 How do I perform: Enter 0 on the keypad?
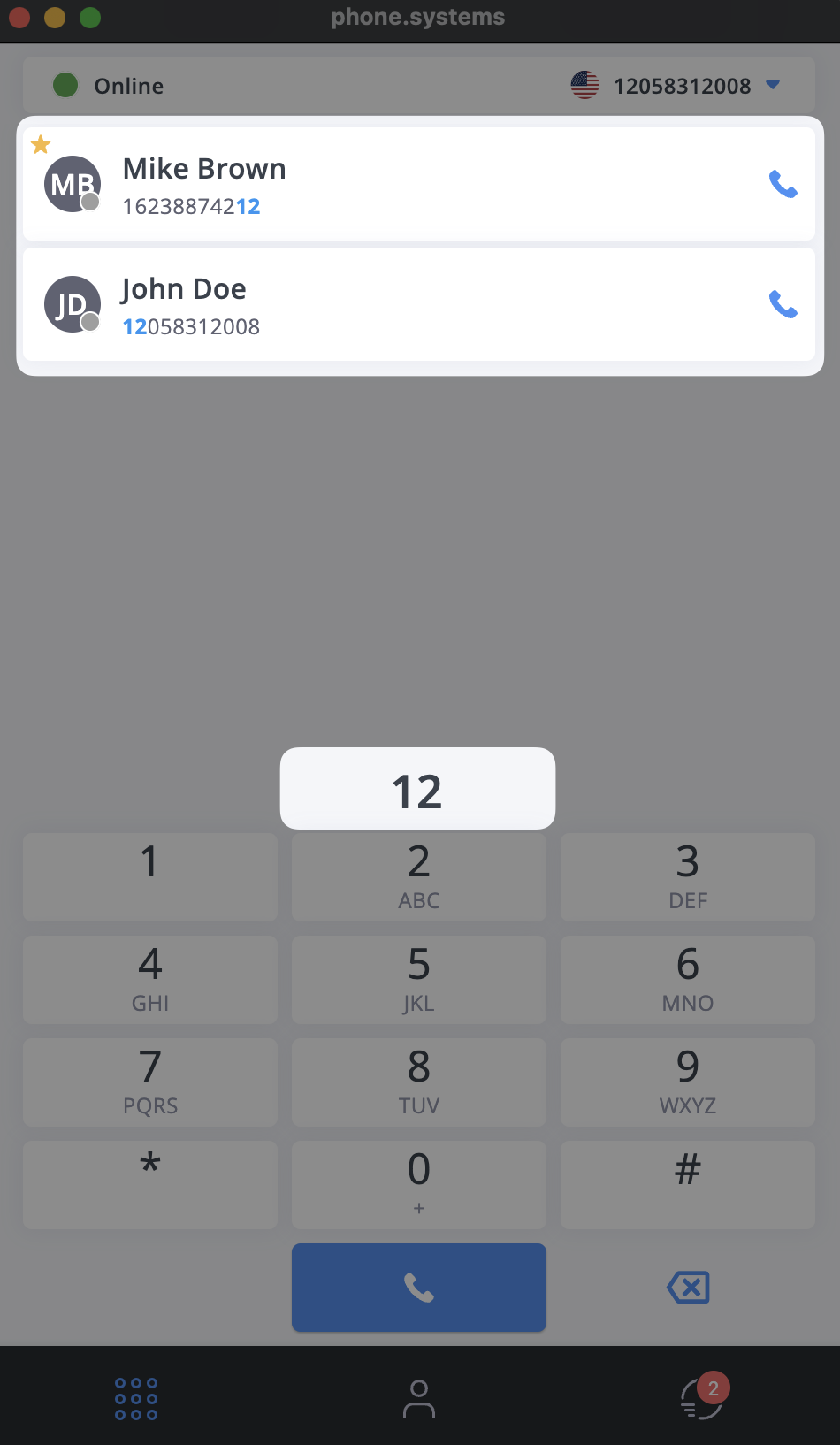point(419,1185)
